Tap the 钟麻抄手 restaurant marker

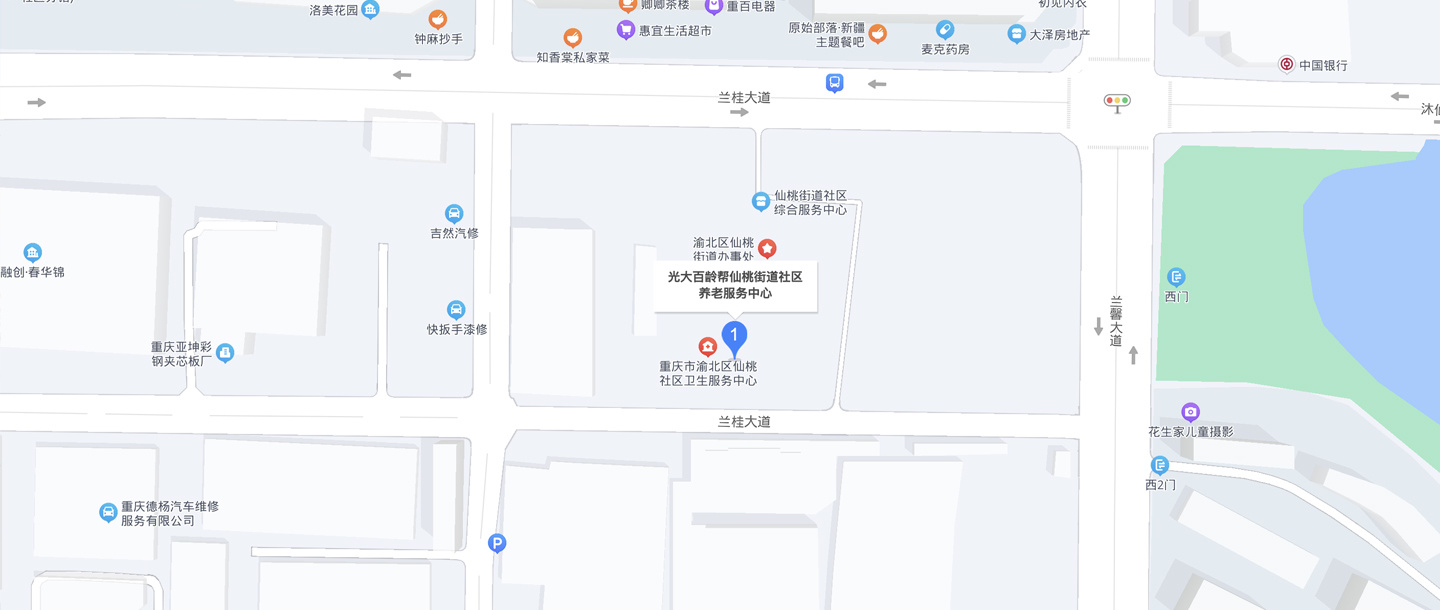[x=438, y=19]
